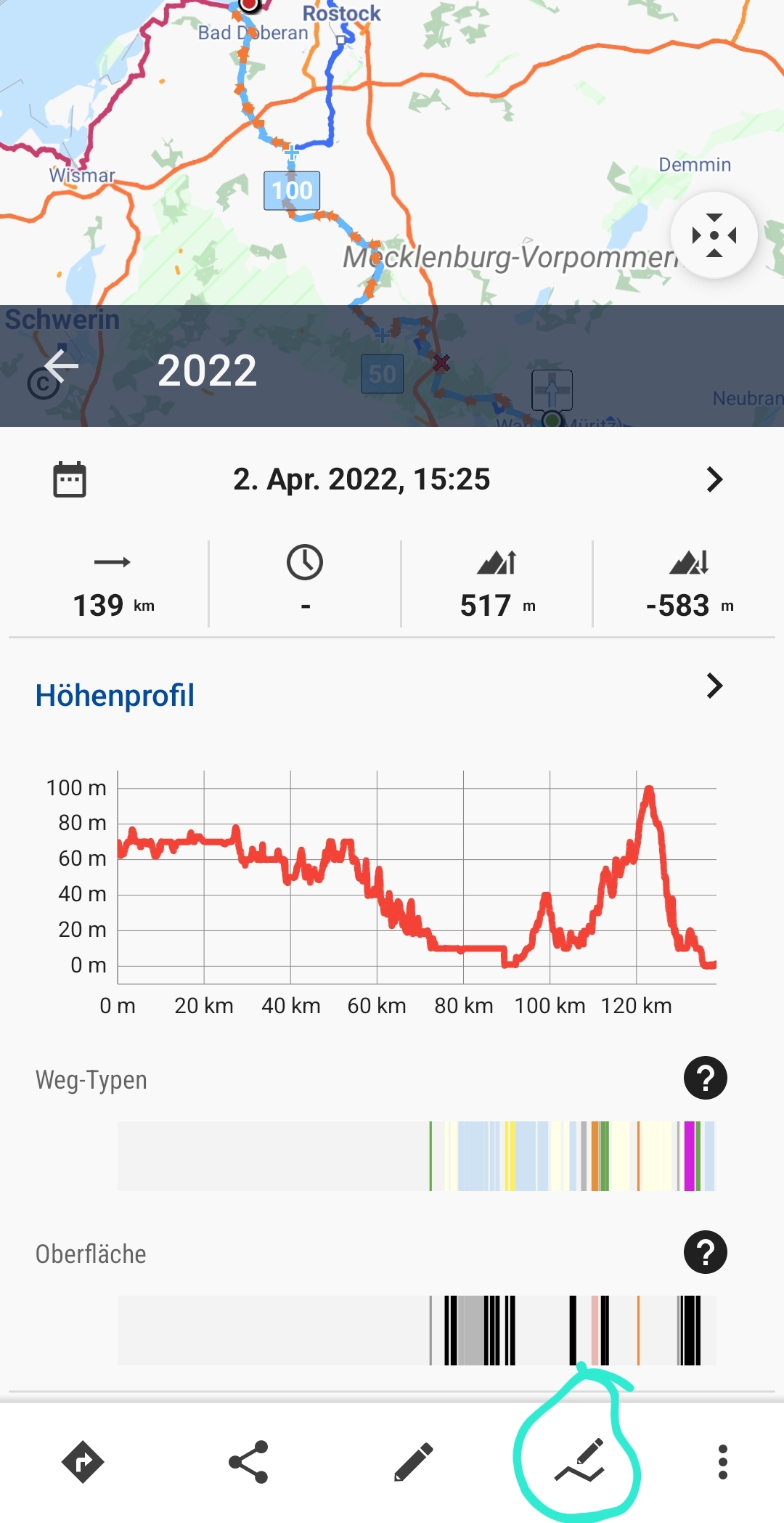Image resolution: width=784 pixels, height=1523 pixels.
Task: Expand the Höhenprofil elevation details
Action: click(x=714, y=686)
